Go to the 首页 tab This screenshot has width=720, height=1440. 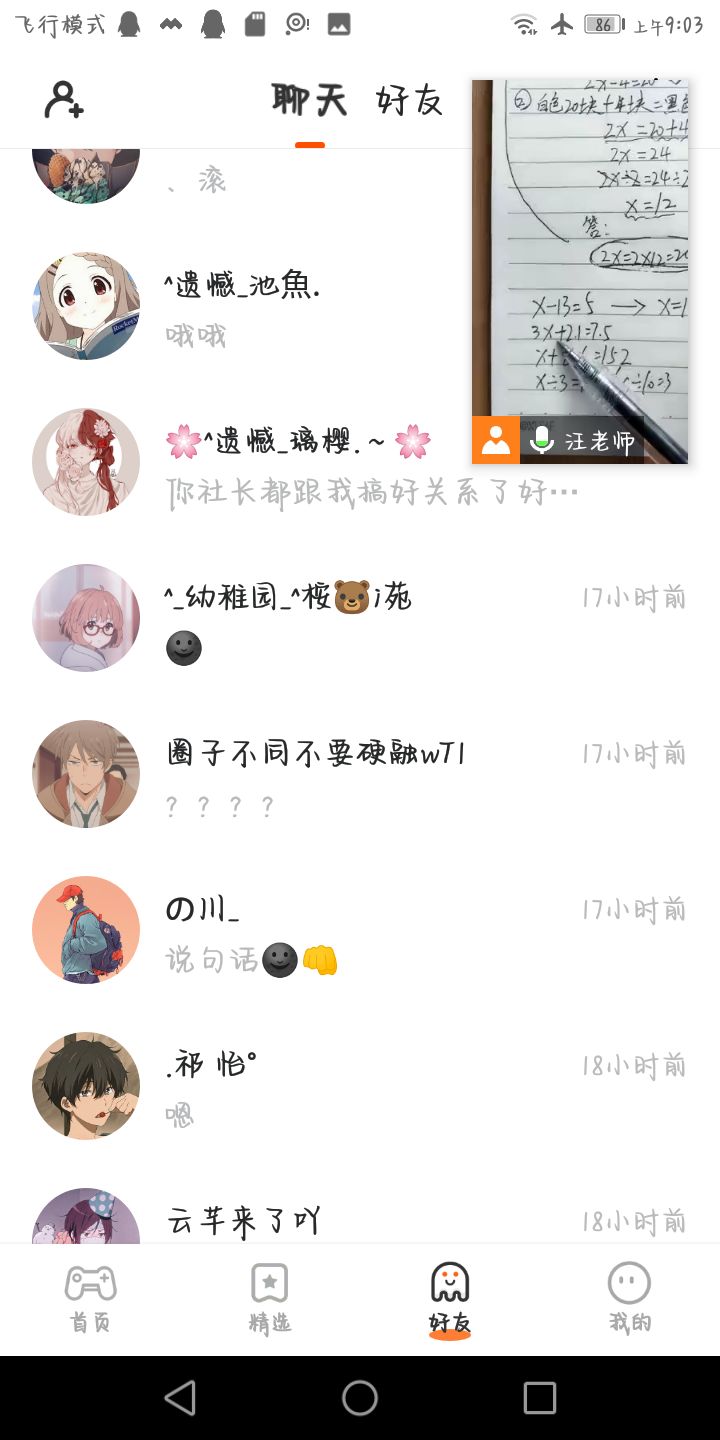90,1299
